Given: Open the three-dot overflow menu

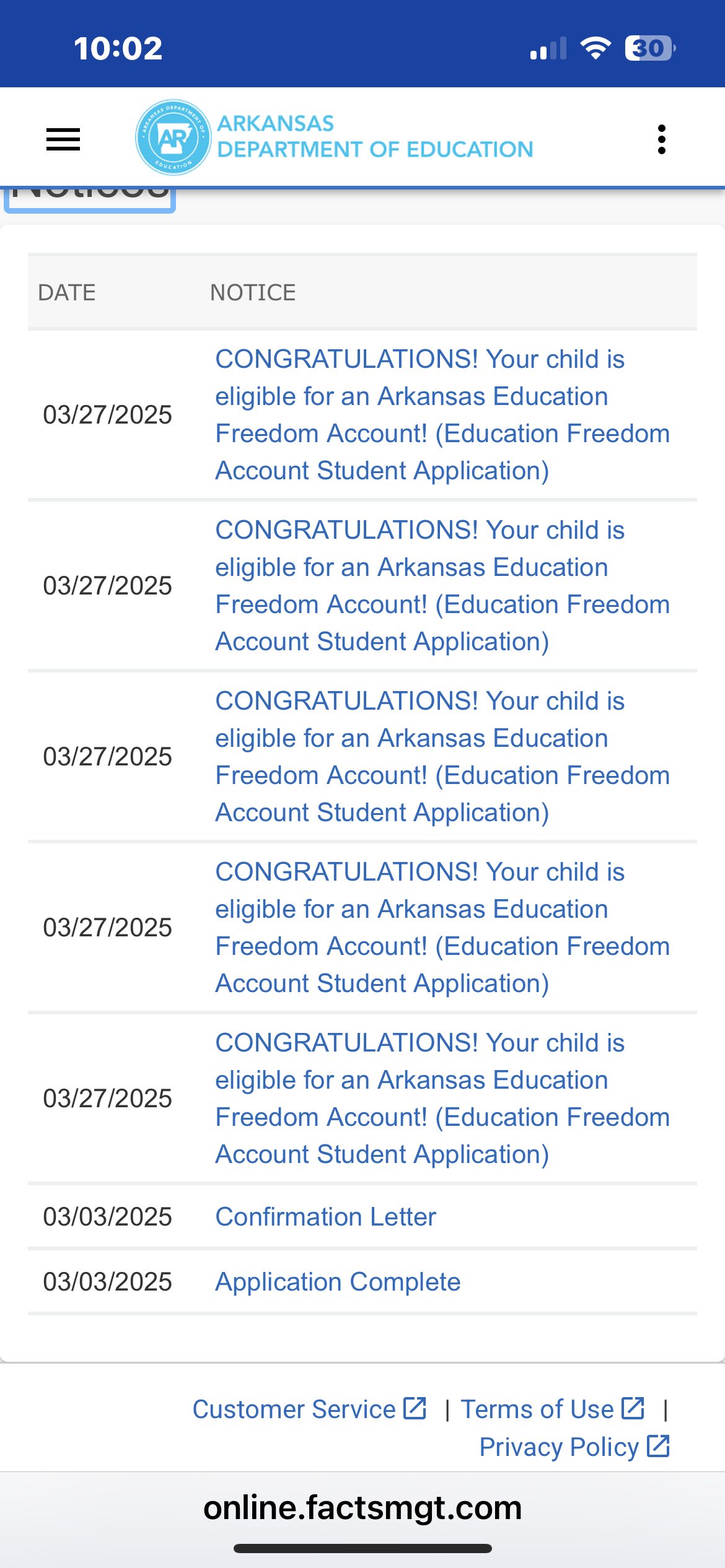Looking at the screenshot, I should pyautogui.click(x=662, y=139).
